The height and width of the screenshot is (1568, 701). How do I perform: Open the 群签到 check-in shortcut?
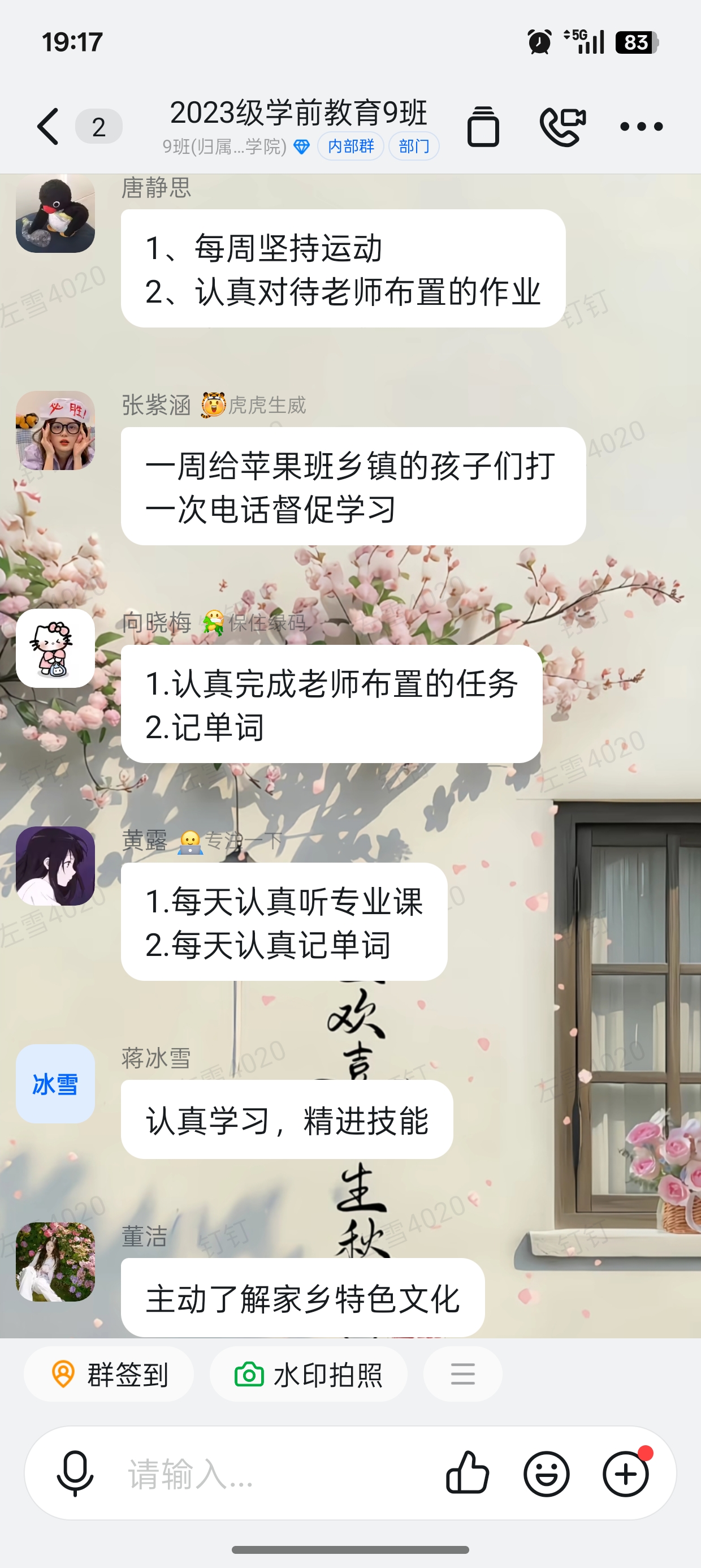pyautogui.click(x=109, y=1375)
